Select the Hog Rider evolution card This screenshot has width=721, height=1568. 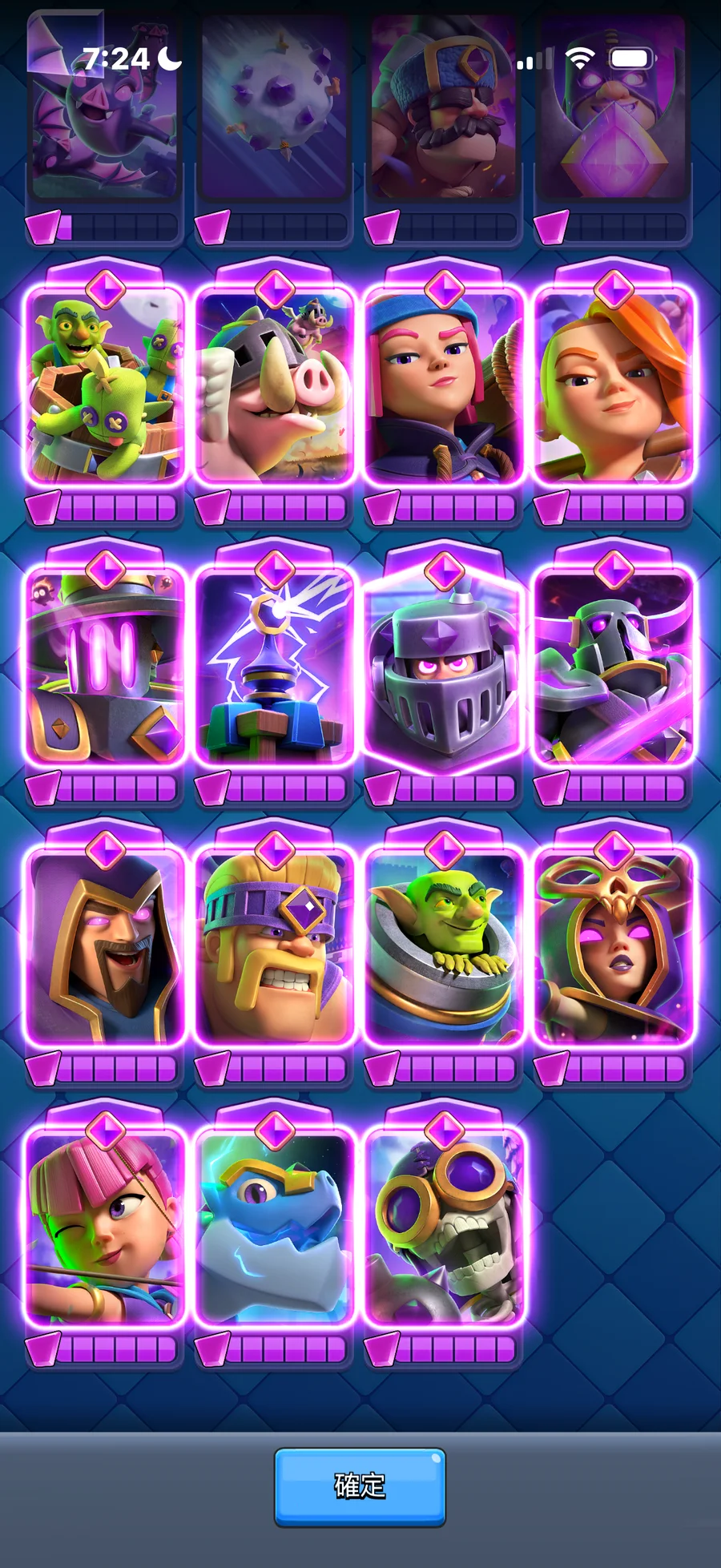point(275,386)
